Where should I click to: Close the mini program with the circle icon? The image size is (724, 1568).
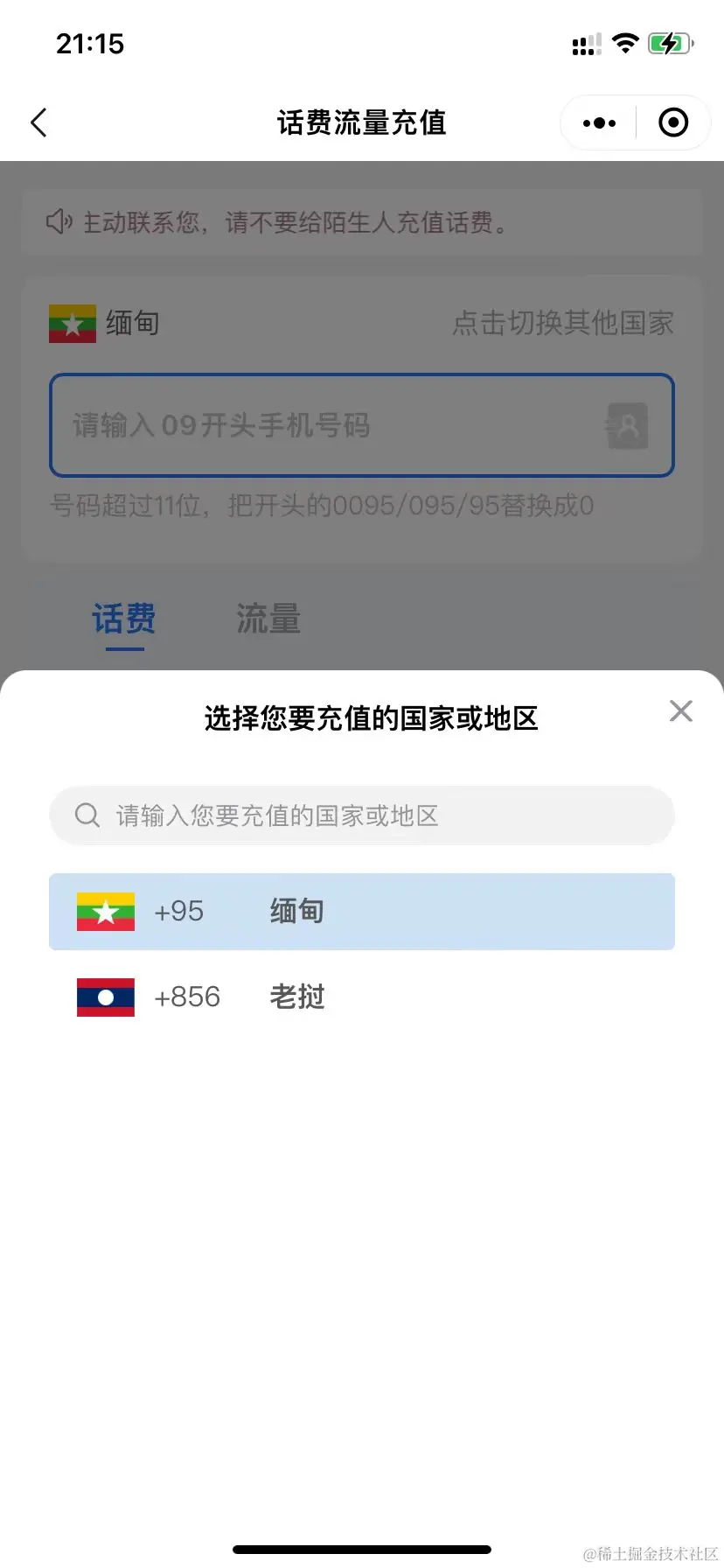tap(672, 122)
